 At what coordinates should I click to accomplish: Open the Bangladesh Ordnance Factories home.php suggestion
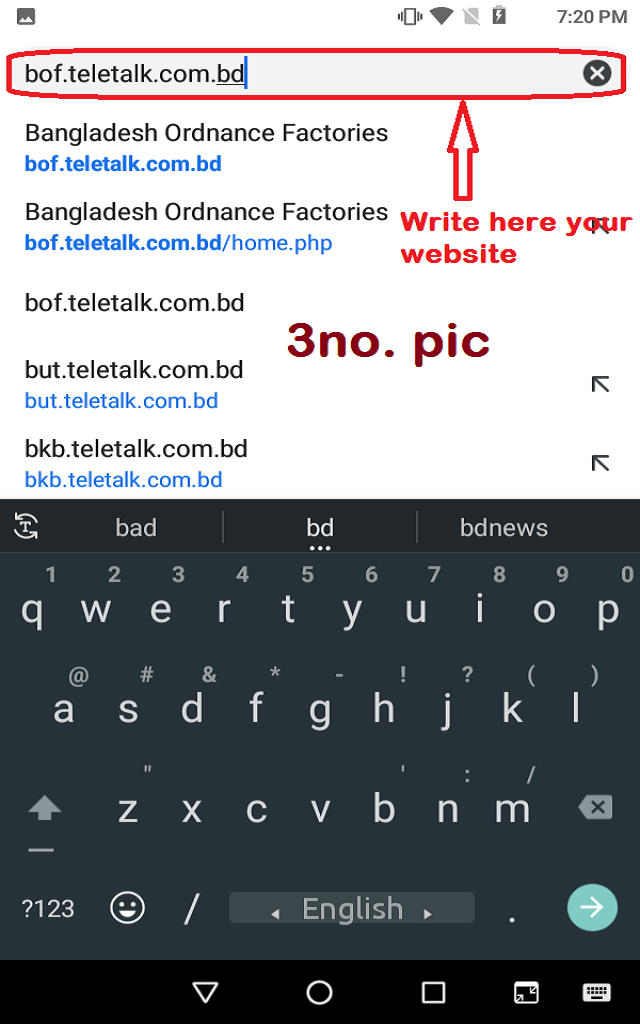click(x=206, y=227)
